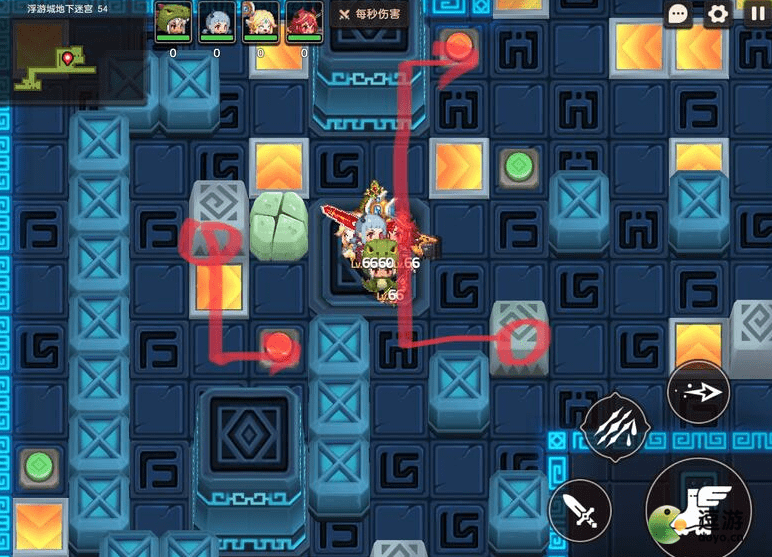Select the blue-haired hero portrait

coord(216,21)
